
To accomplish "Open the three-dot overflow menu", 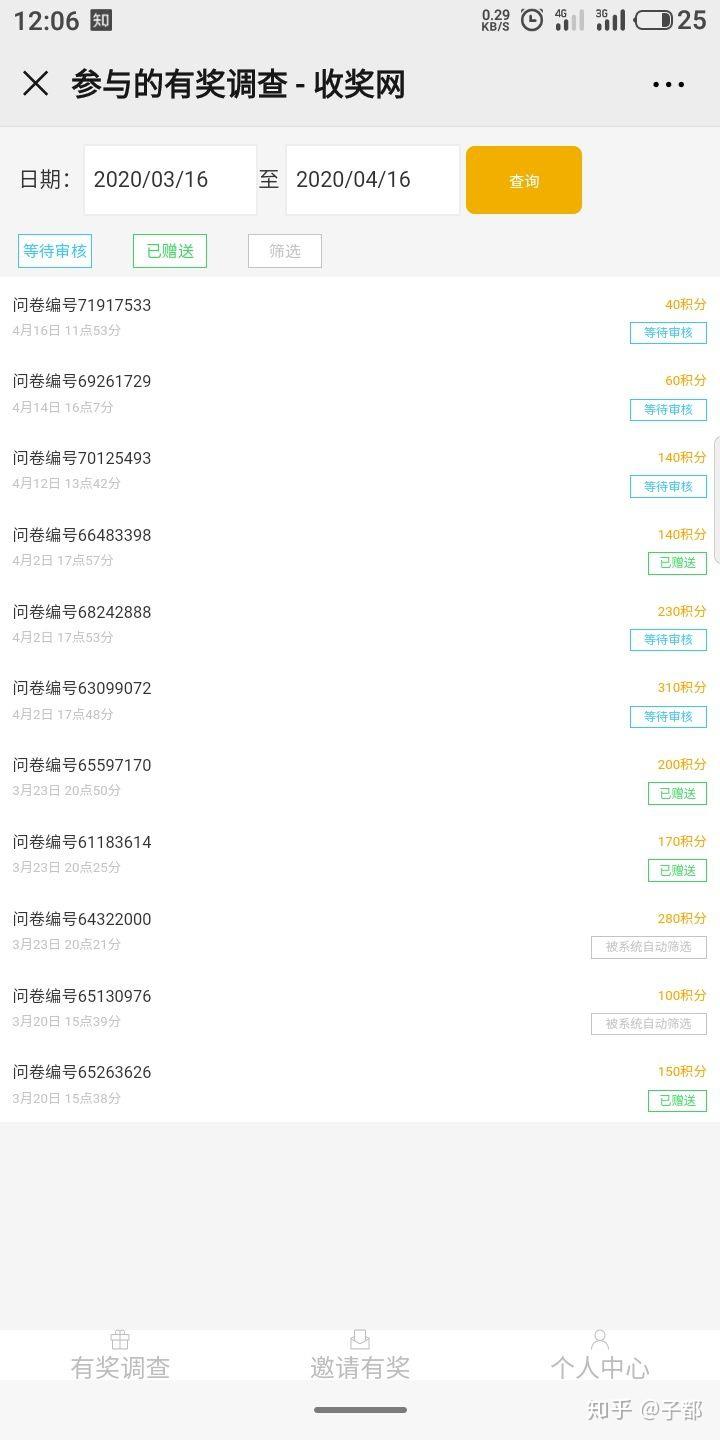I will [x=668, y=85].
